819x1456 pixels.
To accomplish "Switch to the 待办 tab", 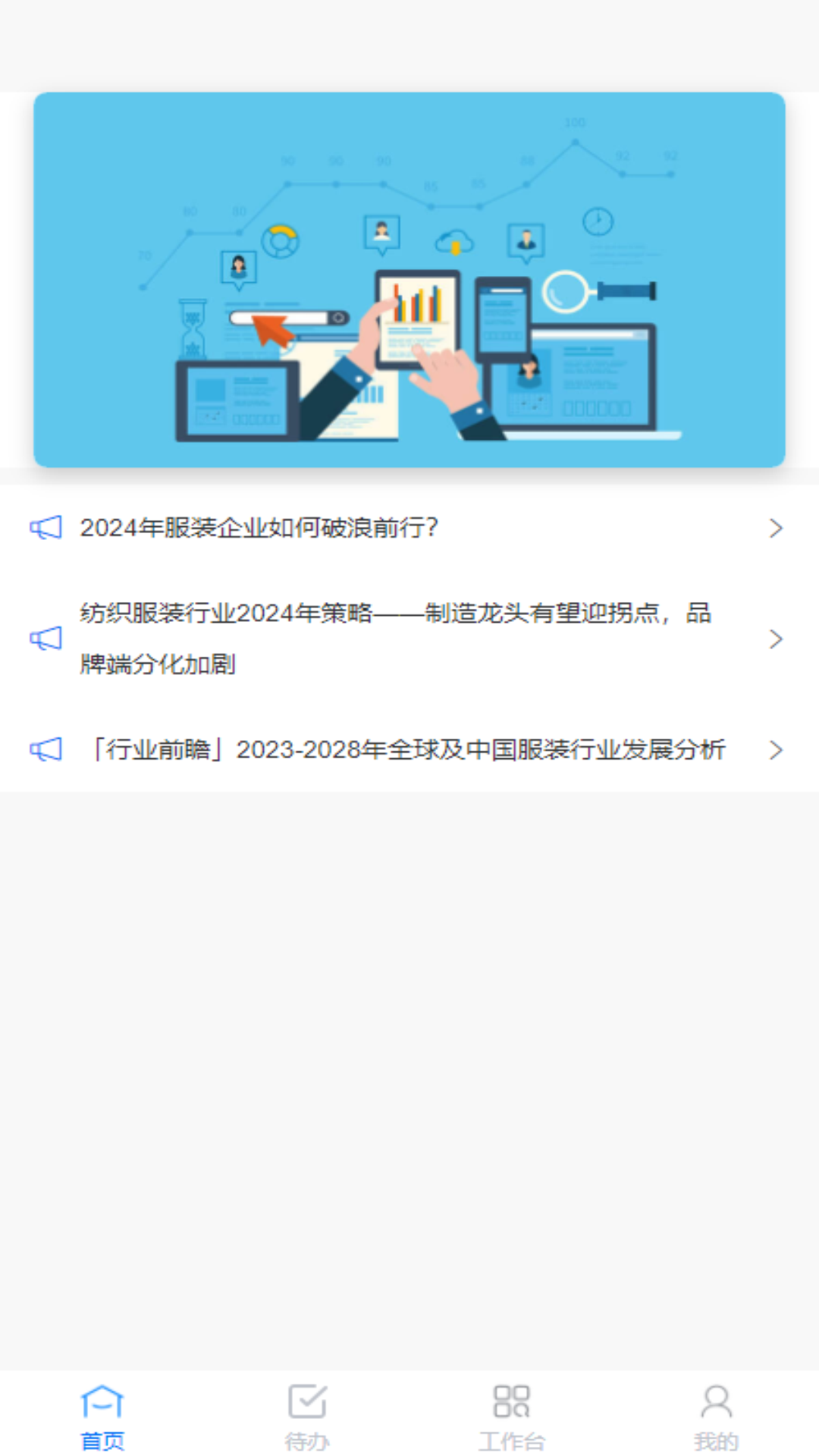I will [x=307, y=1415].
